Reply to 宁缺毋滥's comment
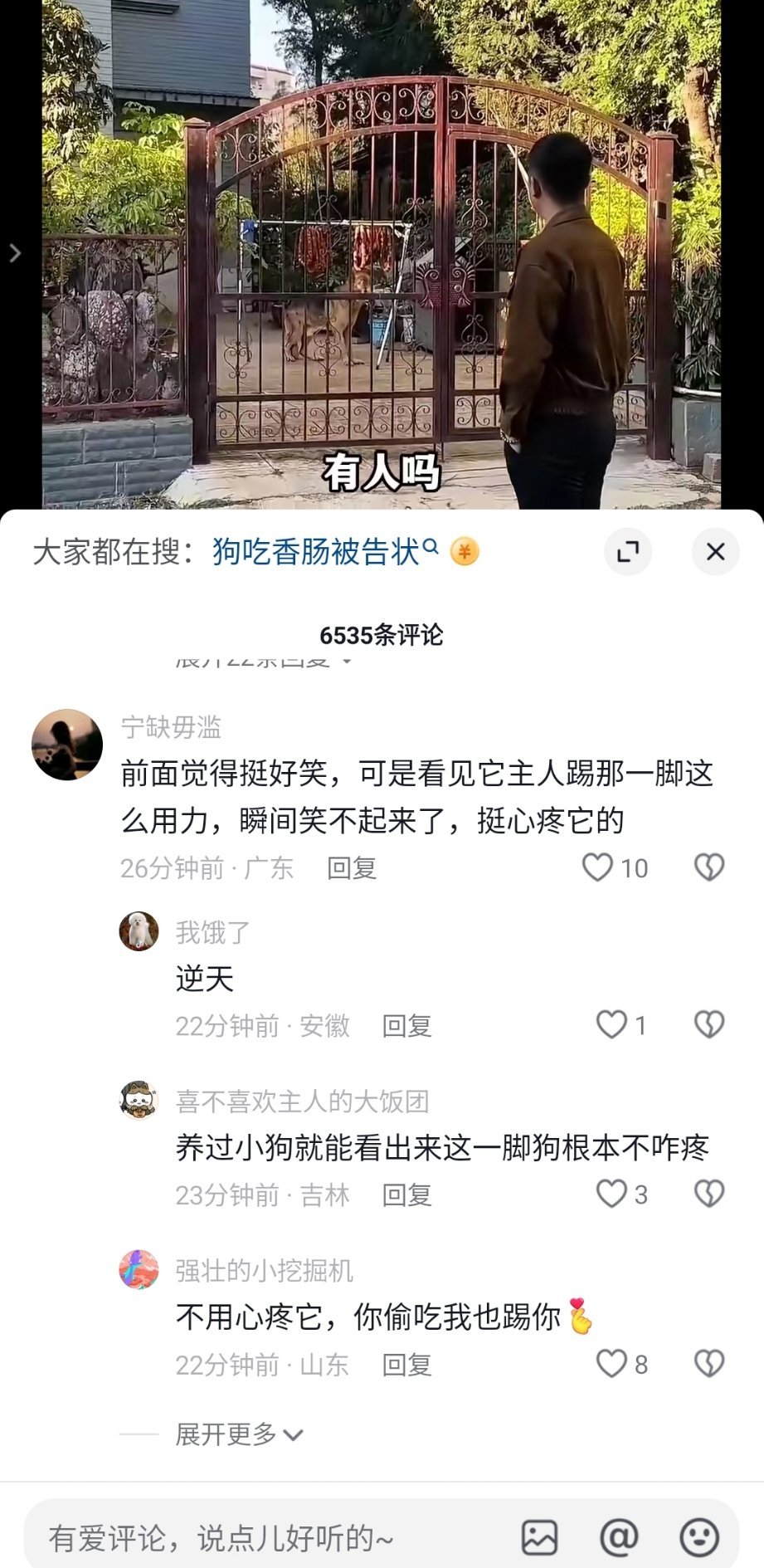Screen dimensions: 764x1568 point(352,868)
